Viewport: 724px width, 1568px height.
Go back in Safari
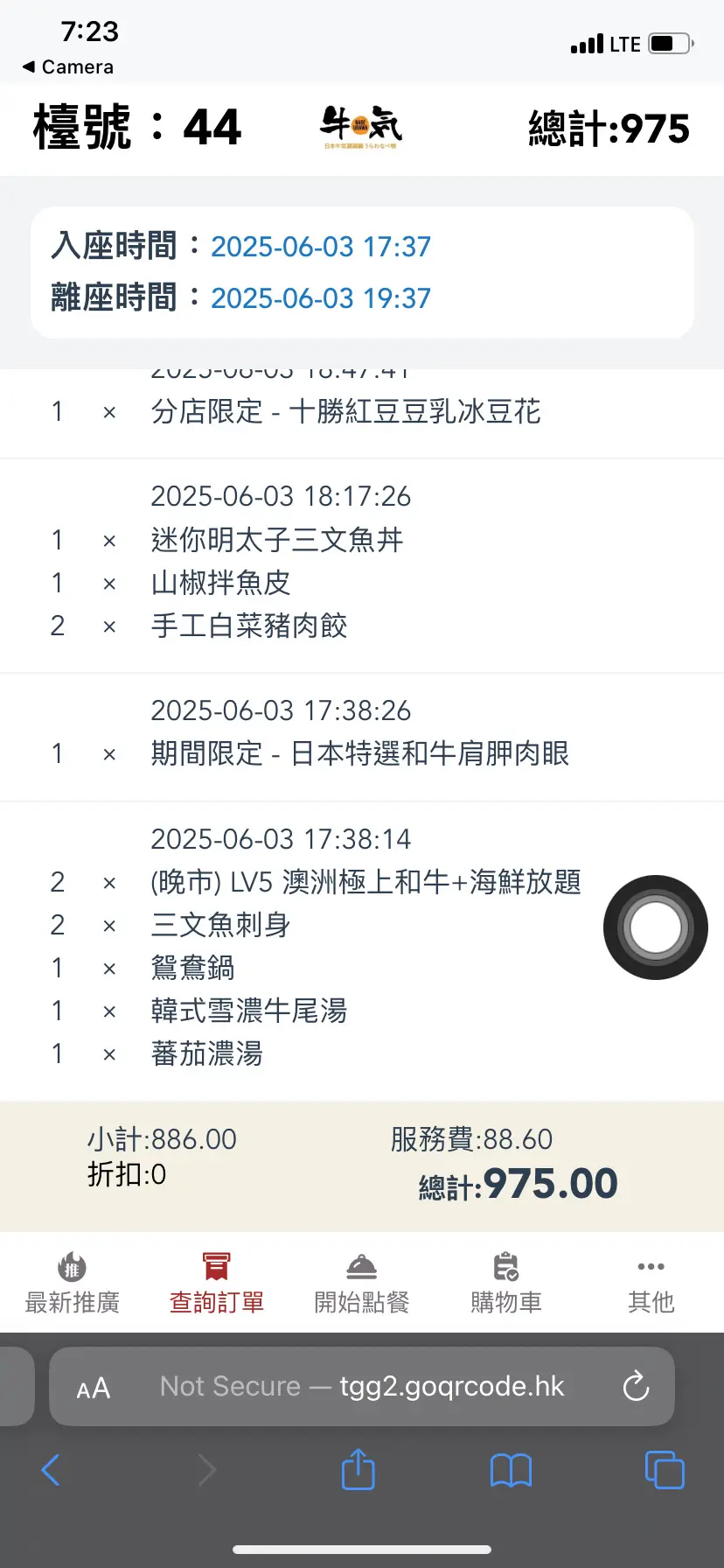pyautogui.click(x=51, y=1470)
